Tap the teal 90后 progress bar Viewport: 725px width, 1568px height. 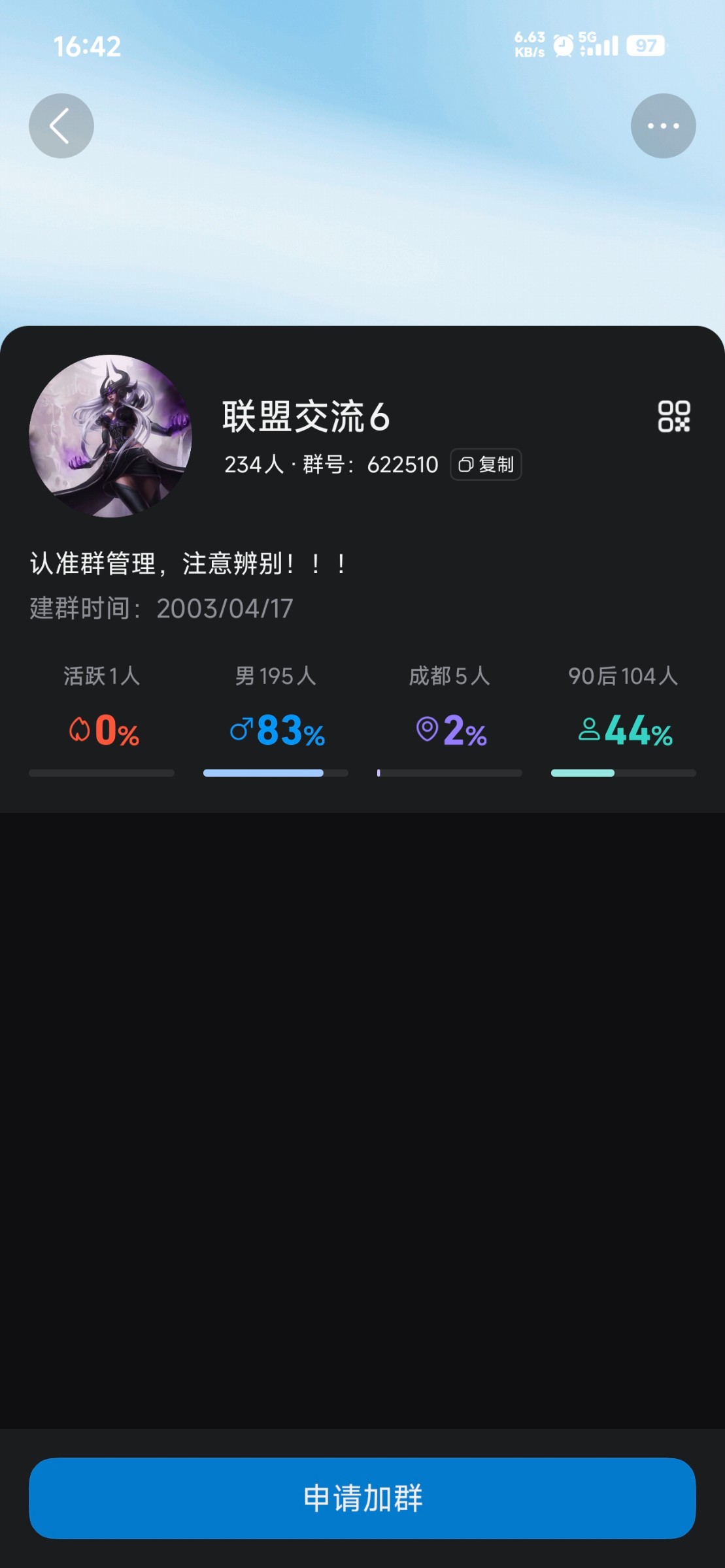click(x=622, y=773)
